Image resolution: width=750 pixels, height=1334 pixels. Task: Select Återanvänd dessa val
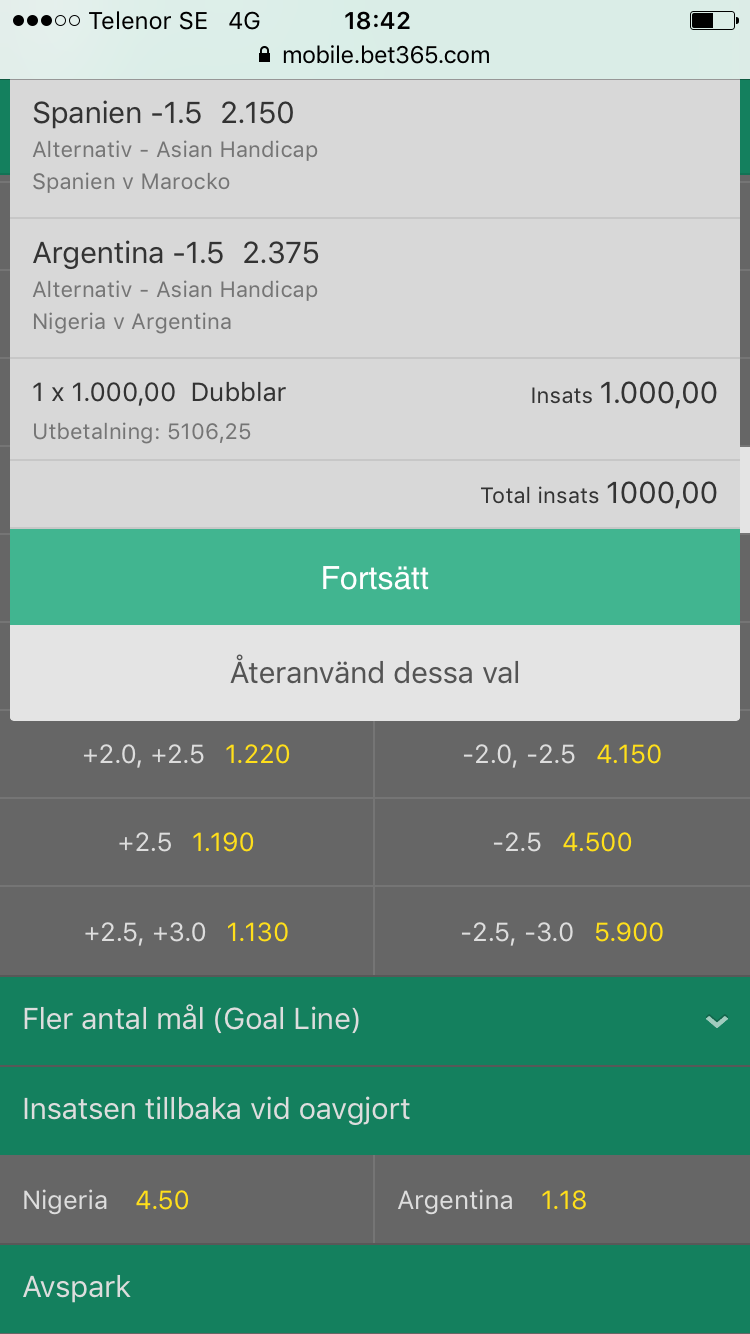375,672
